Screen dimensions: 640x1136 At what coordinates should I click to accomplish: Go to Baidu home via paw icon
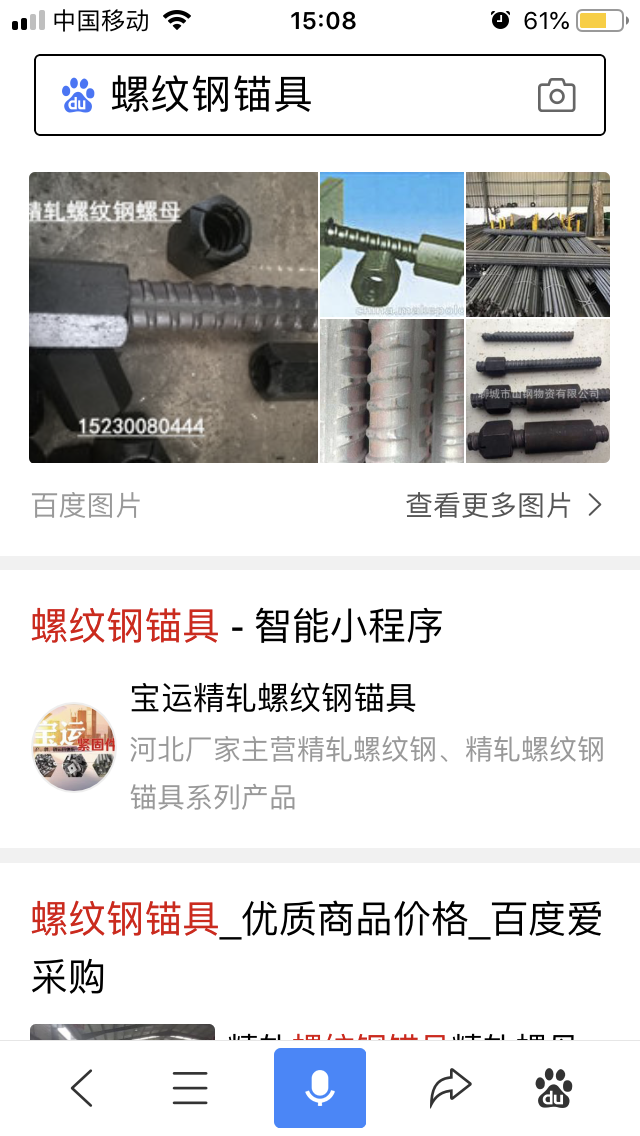pyautogui.click(x=554, y=1087)
